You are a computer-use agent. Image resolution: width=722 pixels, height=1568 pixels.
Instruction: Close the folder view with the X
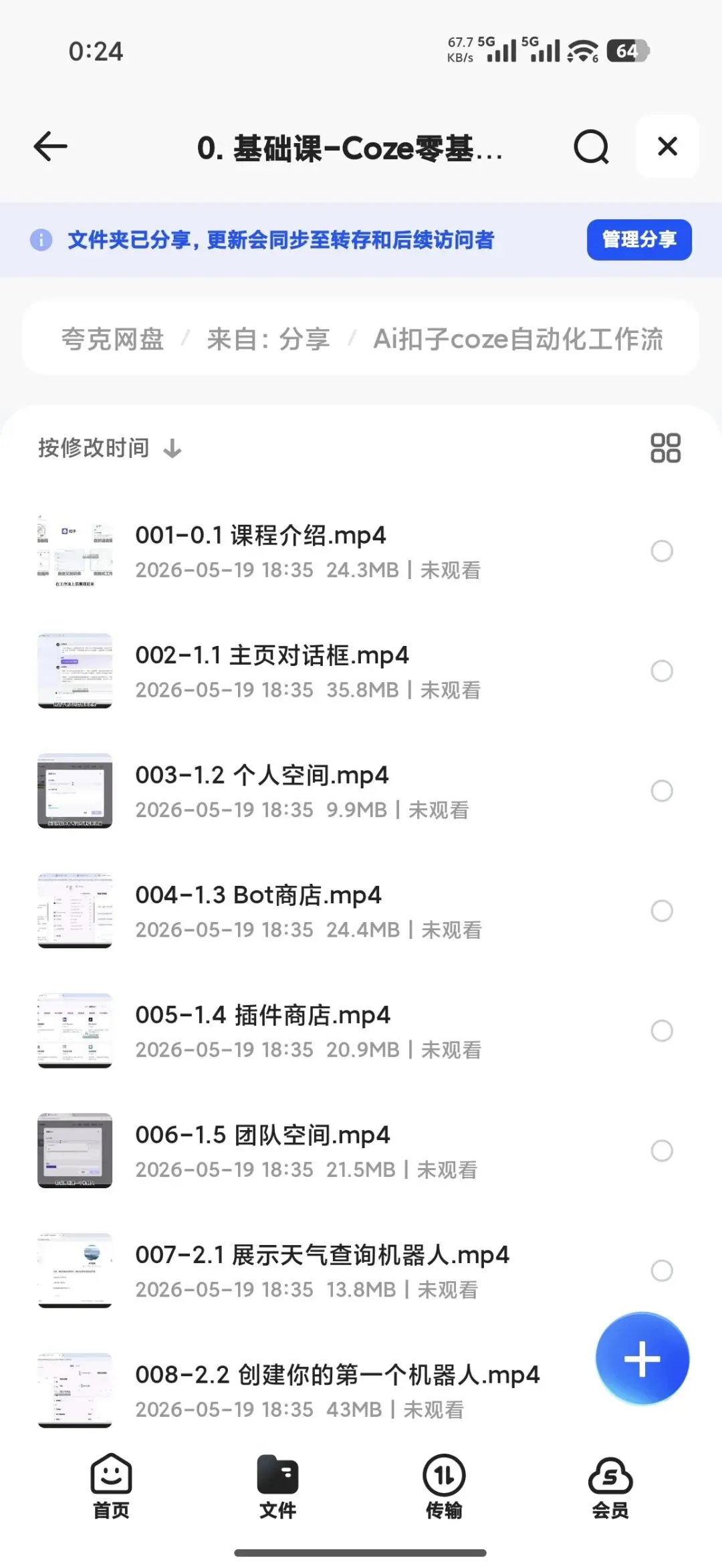click(667, 146)
